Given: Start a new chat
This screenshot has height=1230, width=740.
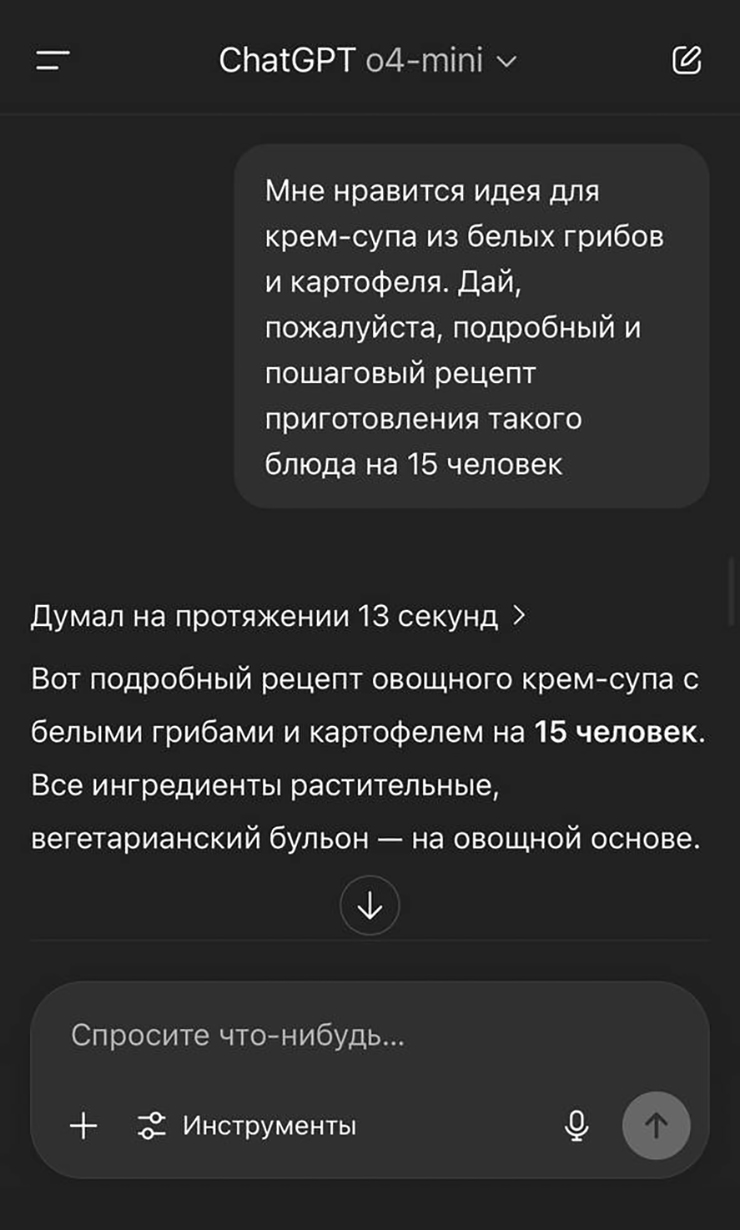Looking at the screenshot, I should coord(686,61).
